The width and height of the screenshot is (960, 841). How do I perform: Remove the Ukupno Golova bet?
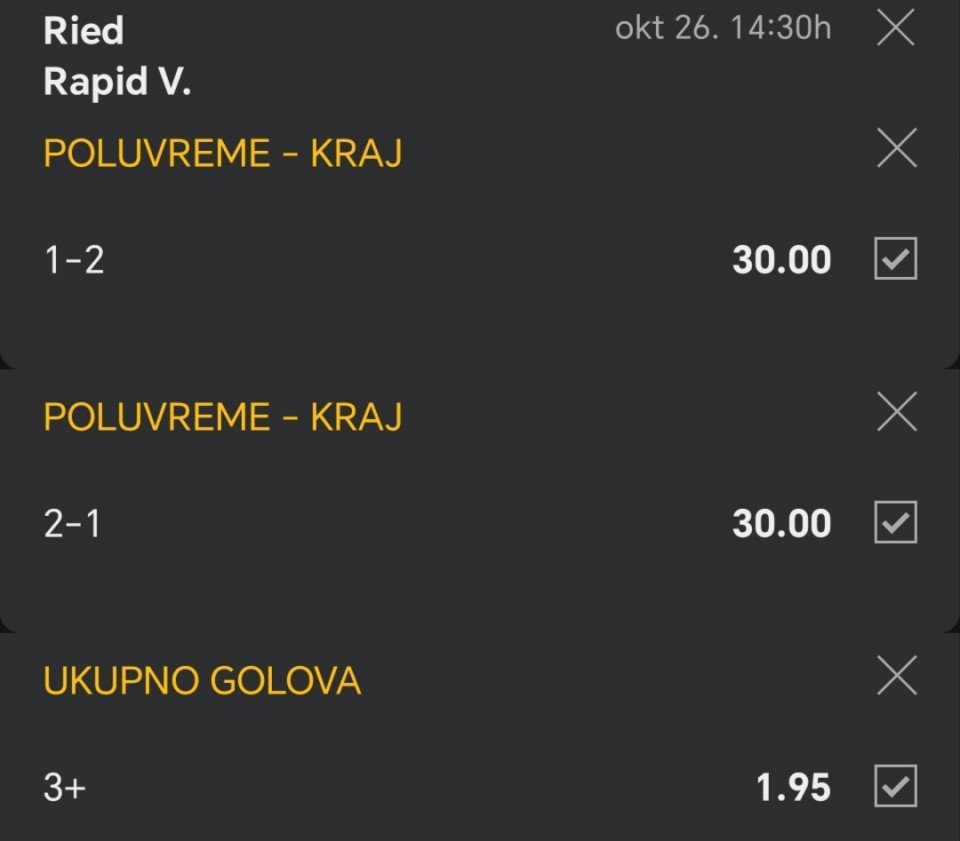click(x=895, y=677)
